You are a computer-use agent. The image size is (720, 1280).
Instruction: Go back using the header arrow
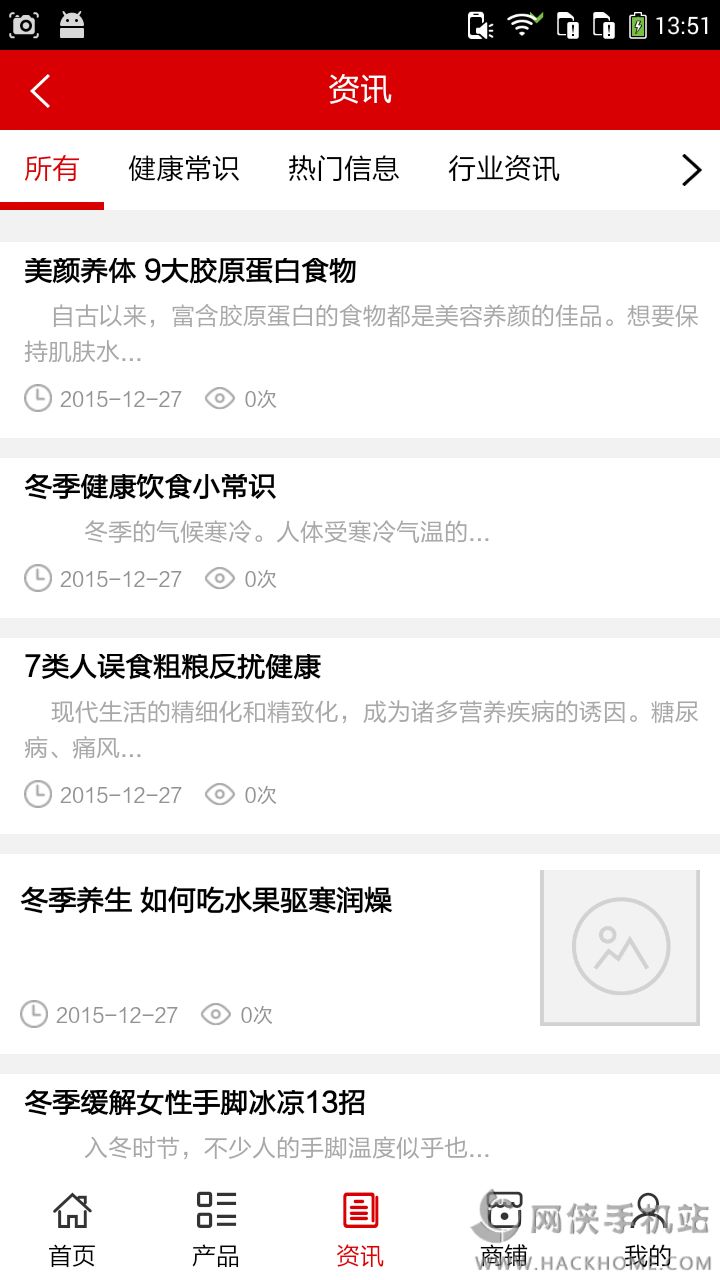coord(40,91)
